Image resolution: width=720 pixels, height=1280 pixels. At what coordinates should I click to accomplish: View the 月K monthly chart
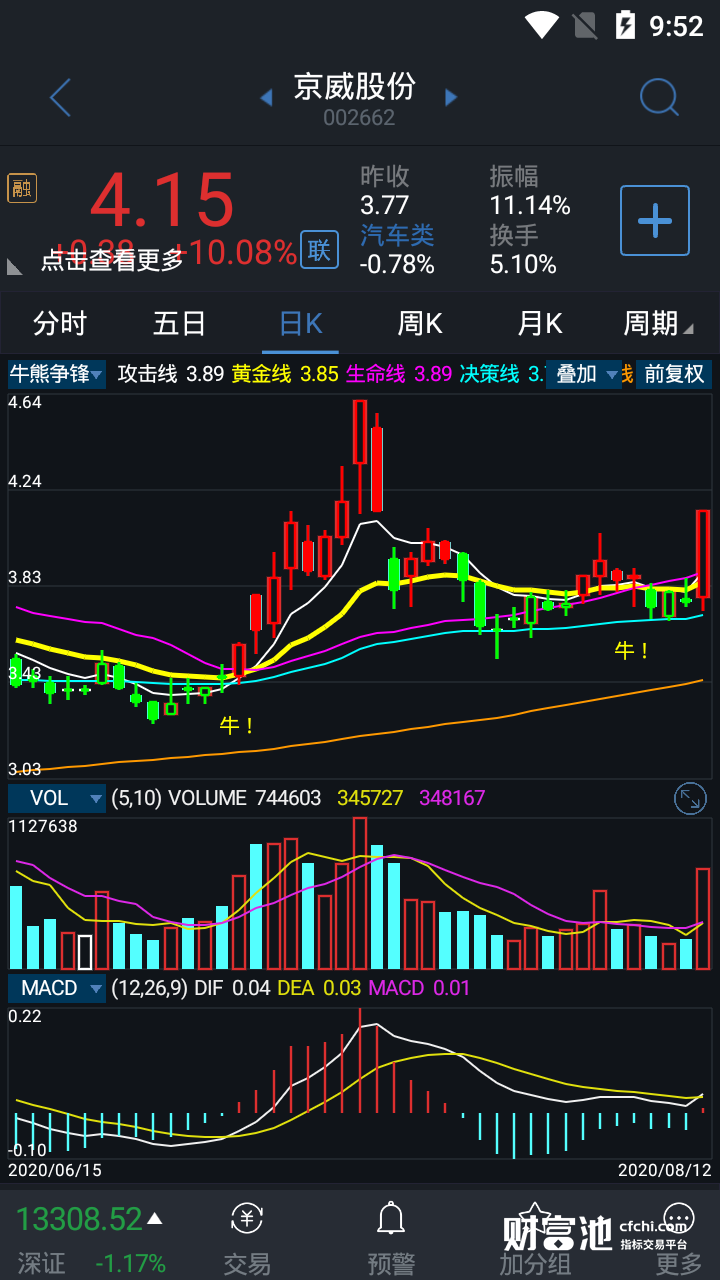[540, 324]
